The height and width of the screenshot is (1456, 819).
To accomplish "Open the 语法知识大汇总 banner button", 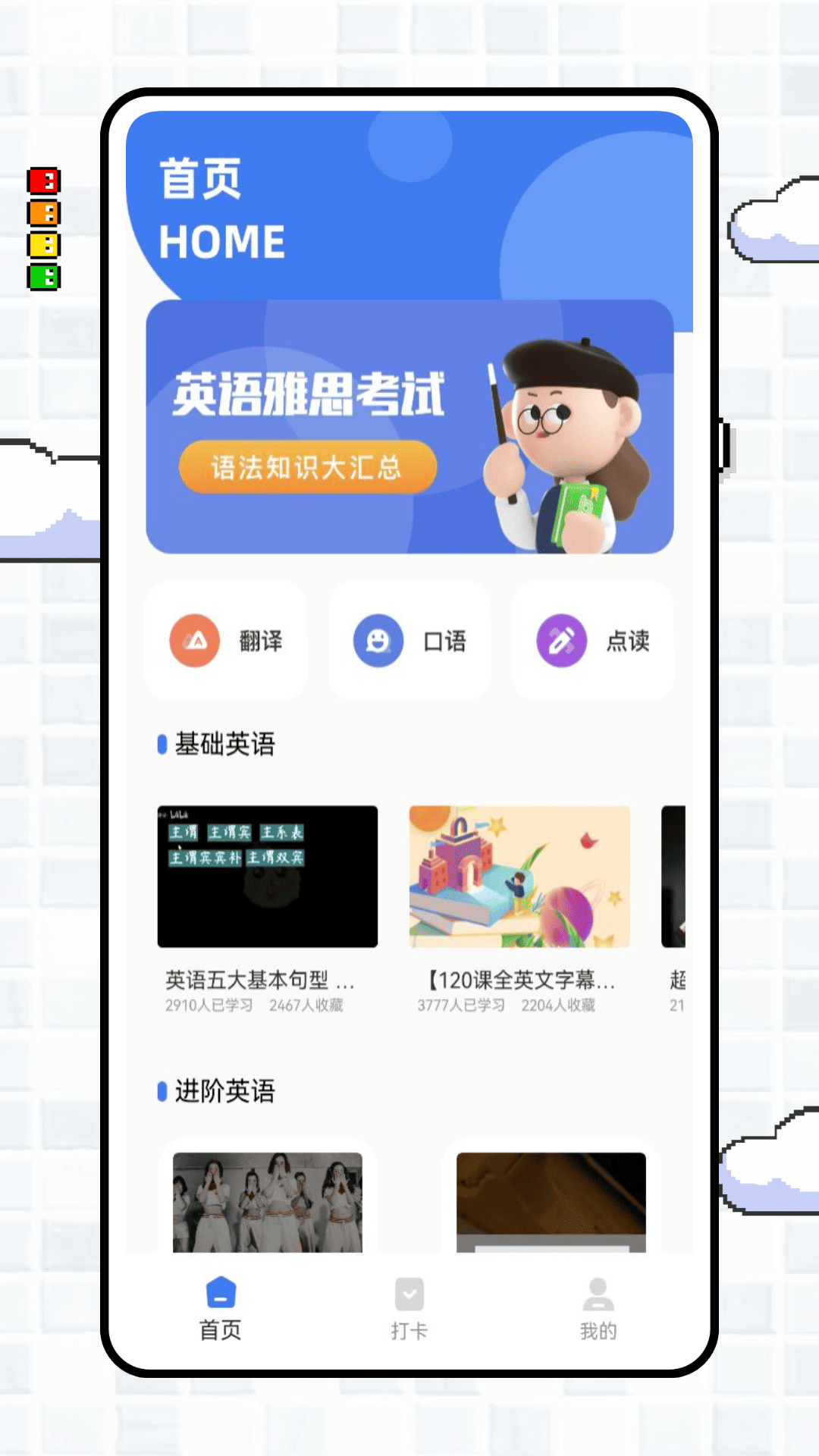I will tap(308, 467).
